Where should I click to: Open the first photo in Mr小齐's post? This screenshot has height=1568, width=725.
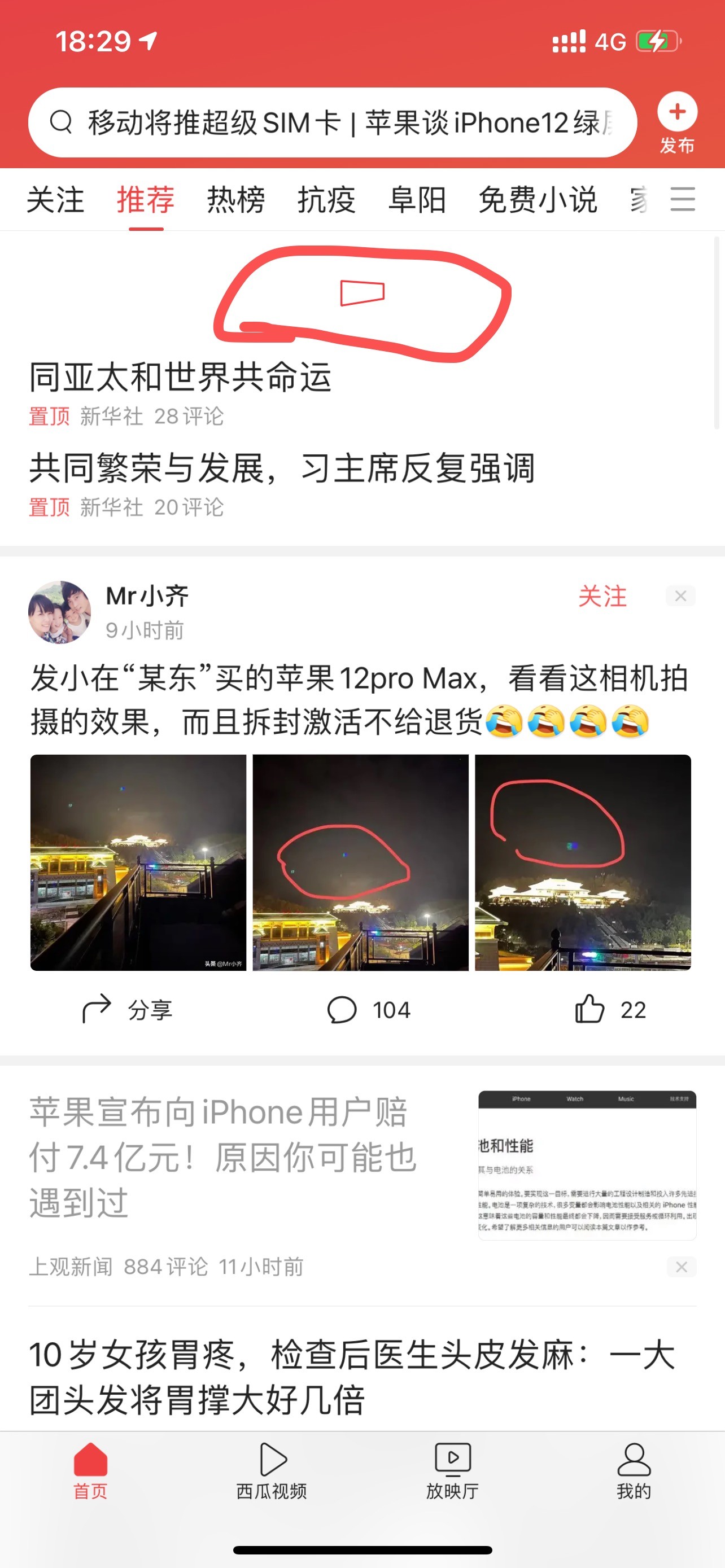(138, 862)
